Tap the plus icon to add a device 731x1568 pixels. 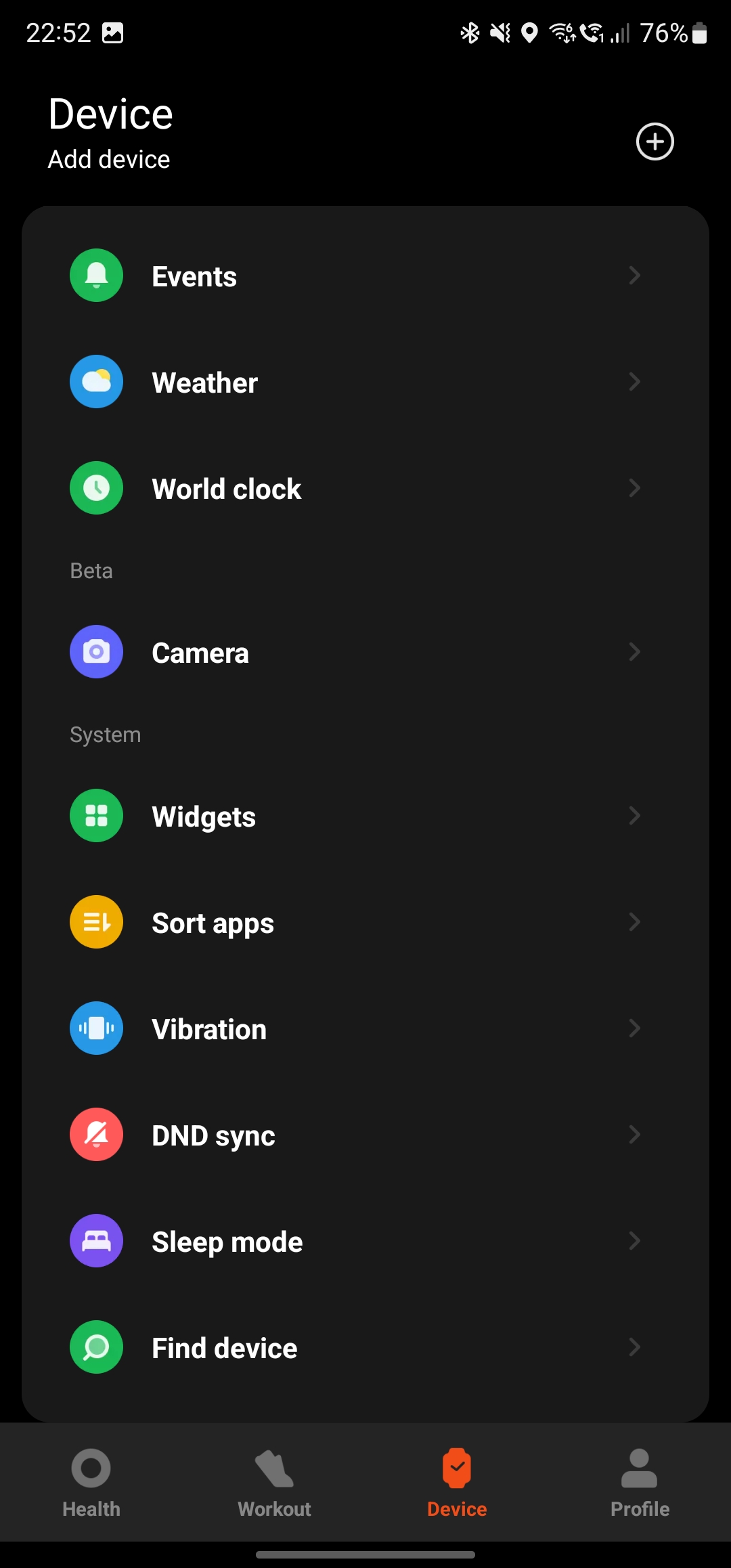(x=655, y=141)
